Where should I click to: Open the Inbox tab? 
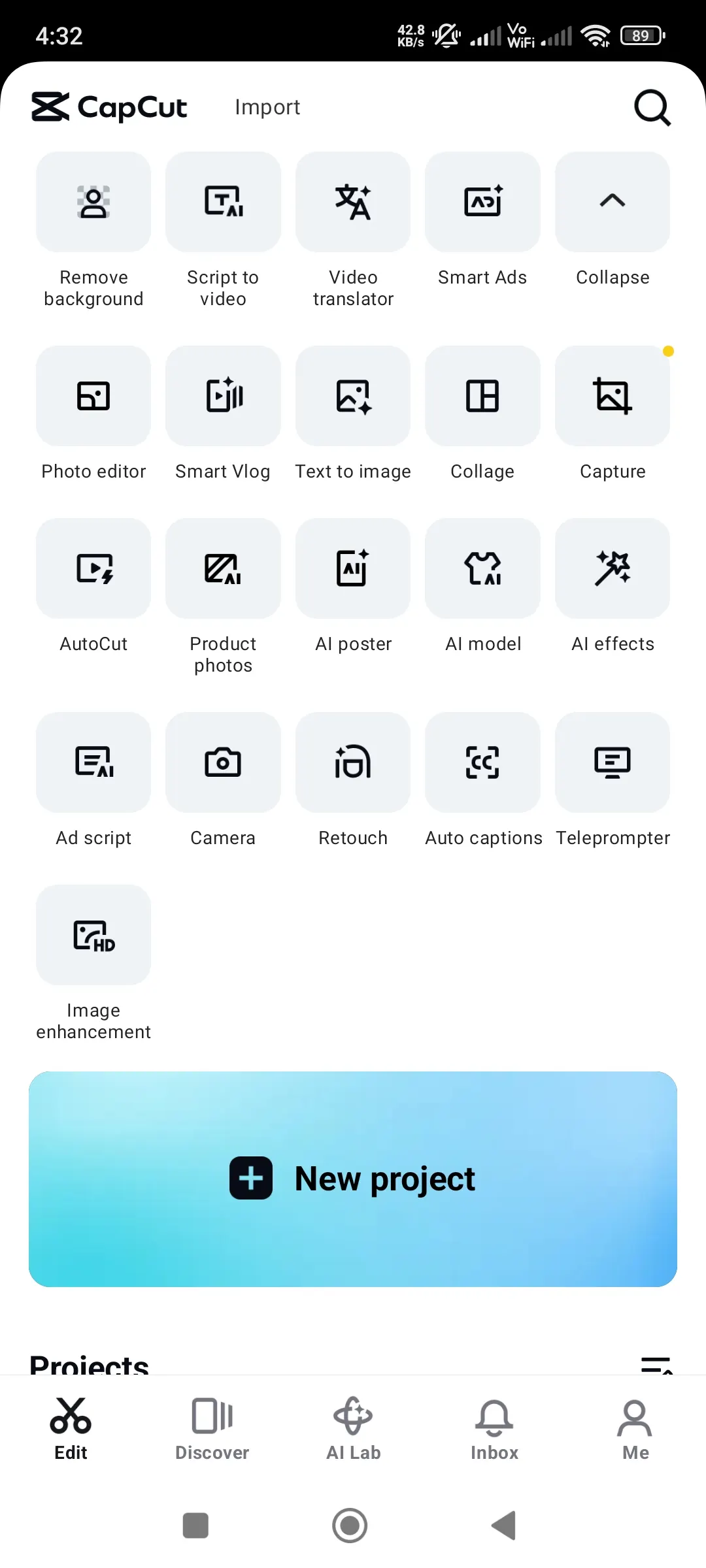494,1429
